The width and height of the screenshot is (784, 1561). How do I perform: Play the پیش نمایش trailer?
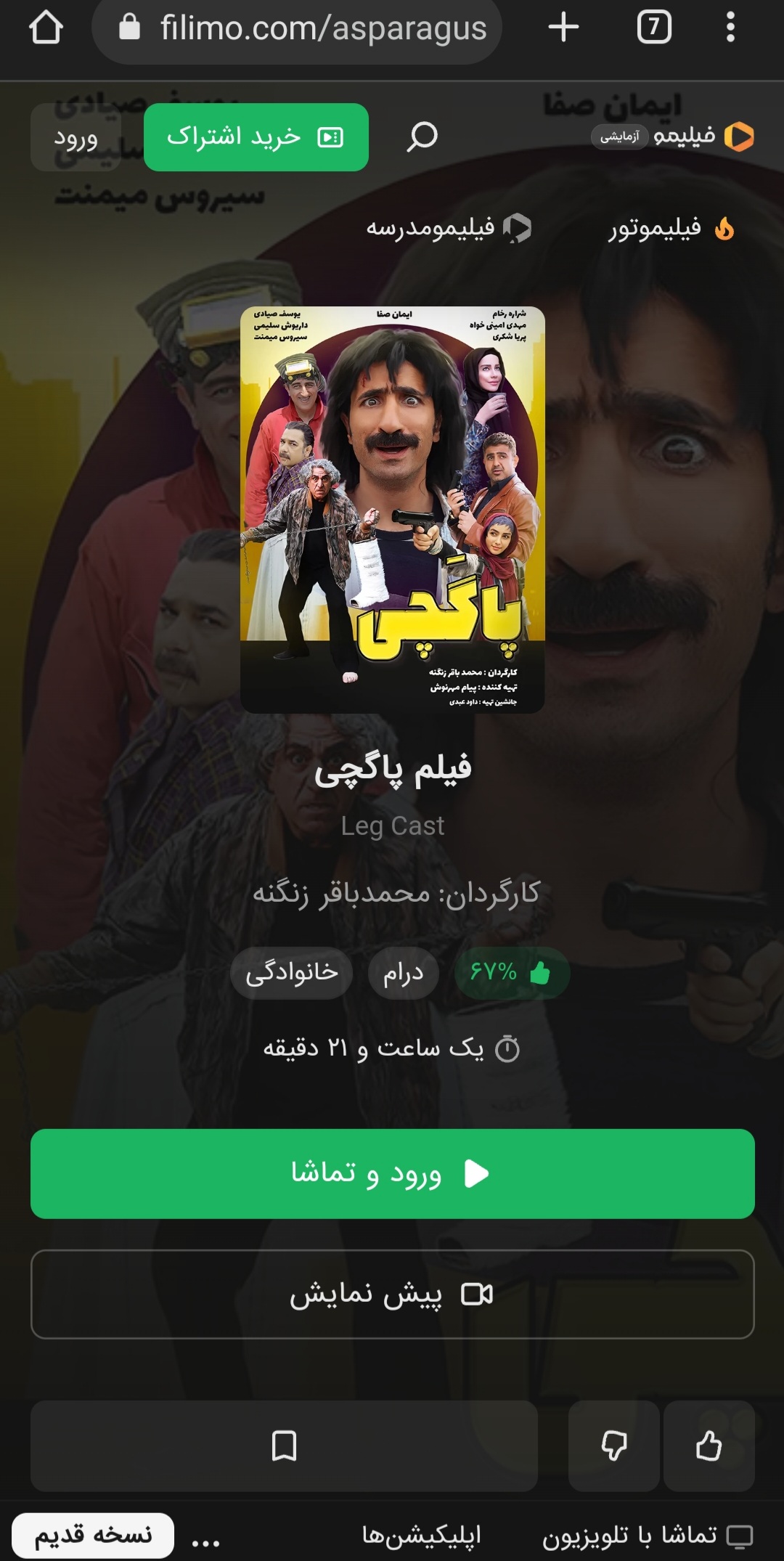tap(393, 1295)
